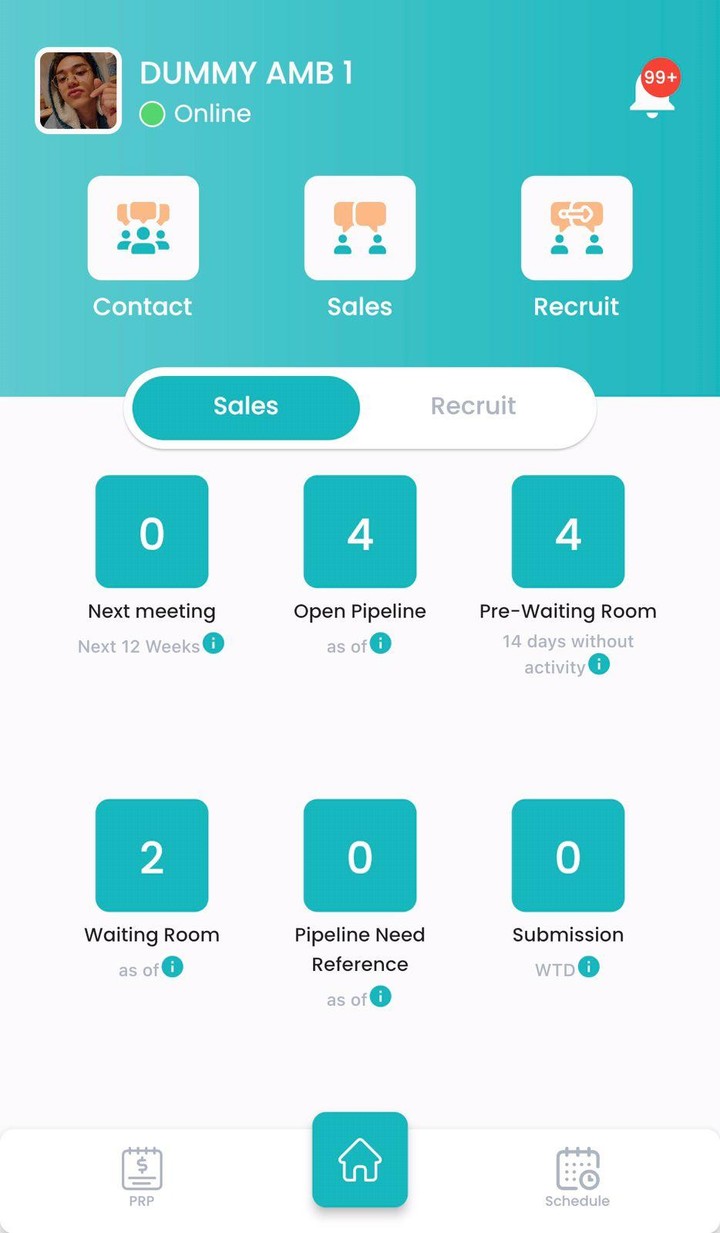The width and height of the screenshot is (720, 1233).
Task: Switch to the Recruit tab
Action: (x=473, y=407)
